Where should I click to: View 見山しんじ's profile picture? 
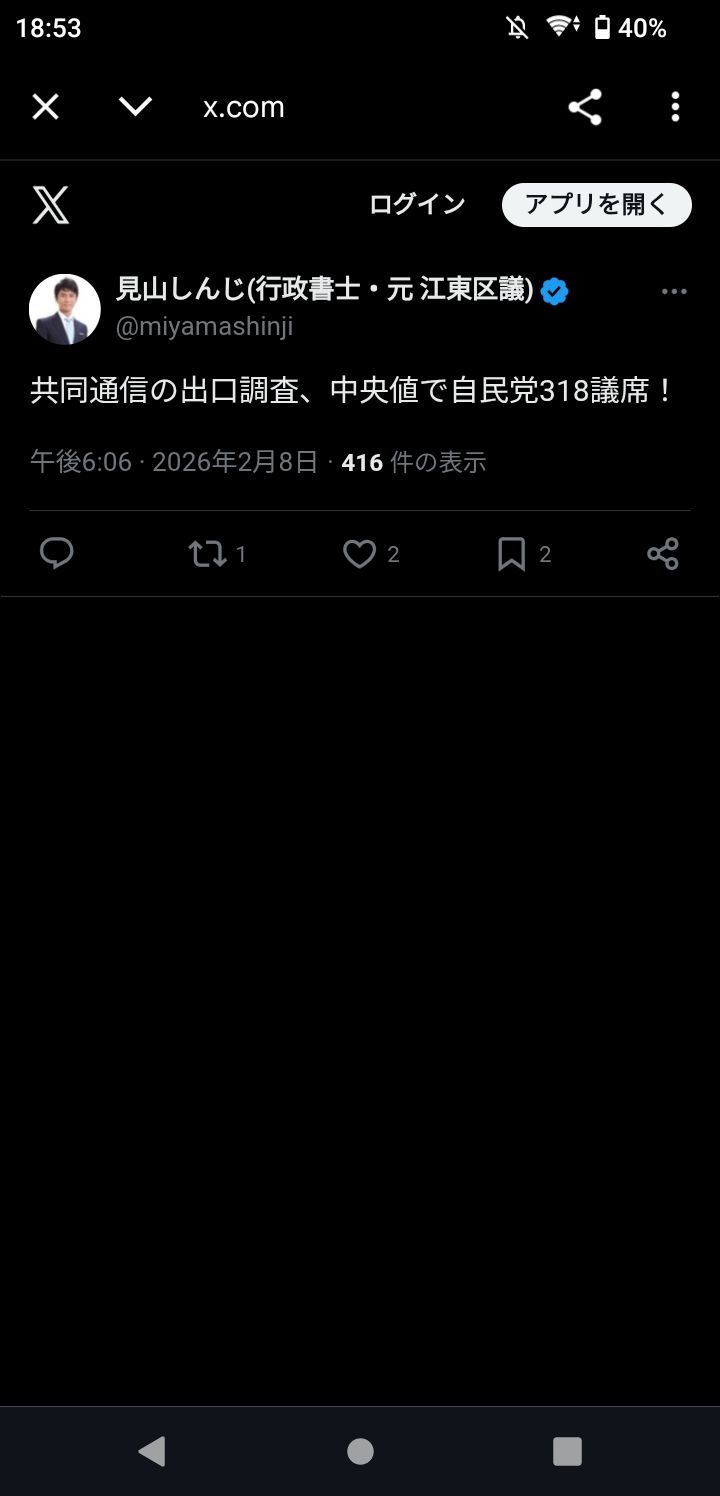coord(65,309)
